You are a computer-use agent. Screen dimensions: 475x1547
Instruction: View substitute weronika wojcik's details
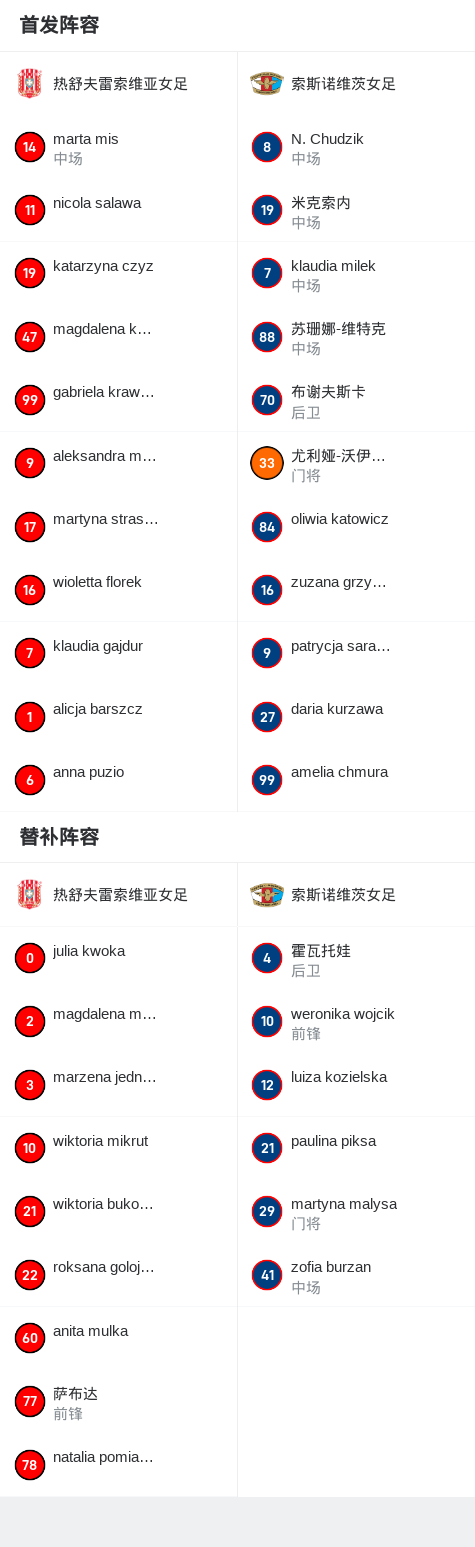coord(356,1022)
